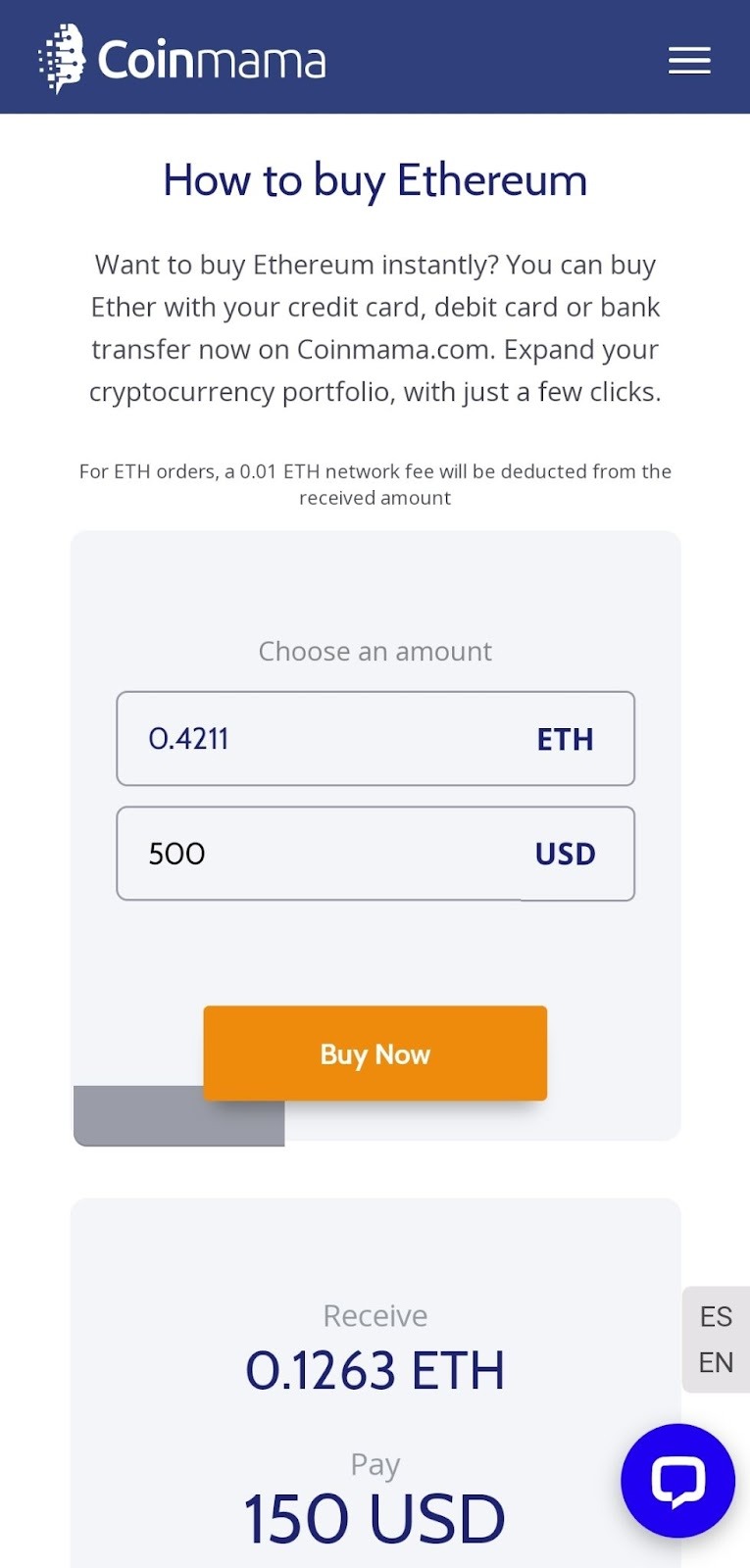Open the live chat bubble
750x1568 pixels.
(x=678, y=1481)
